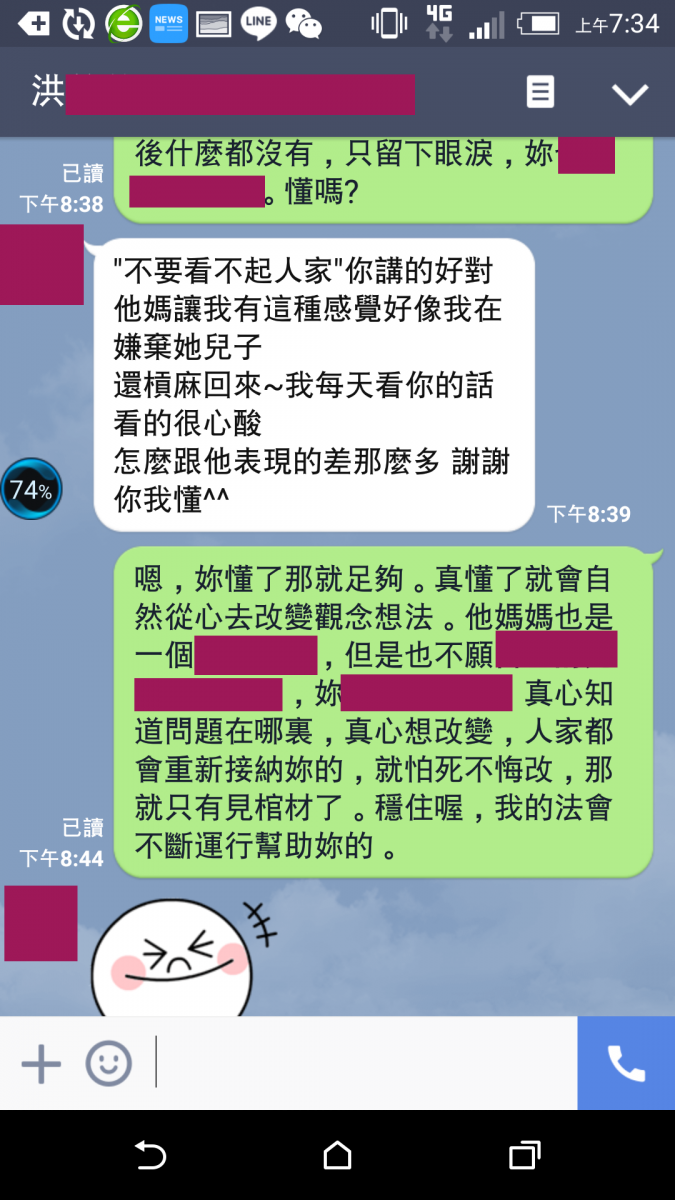Open recent apps overview
Image resolution: width=675 pixels, height=1200 pixels.
coord(524,1156)
